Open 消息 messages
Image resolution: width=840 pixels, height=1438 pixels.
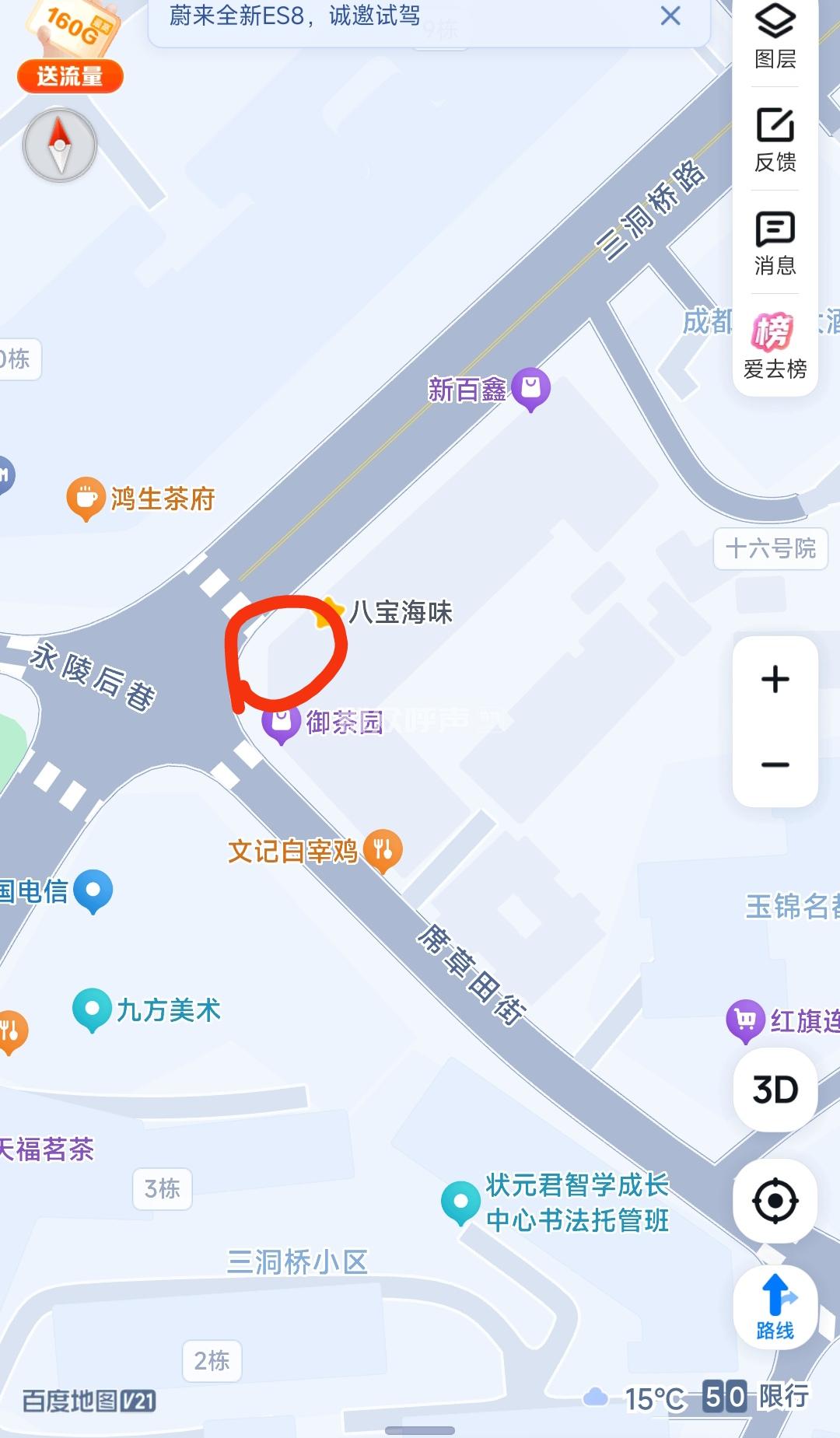(x=775, y=243)
